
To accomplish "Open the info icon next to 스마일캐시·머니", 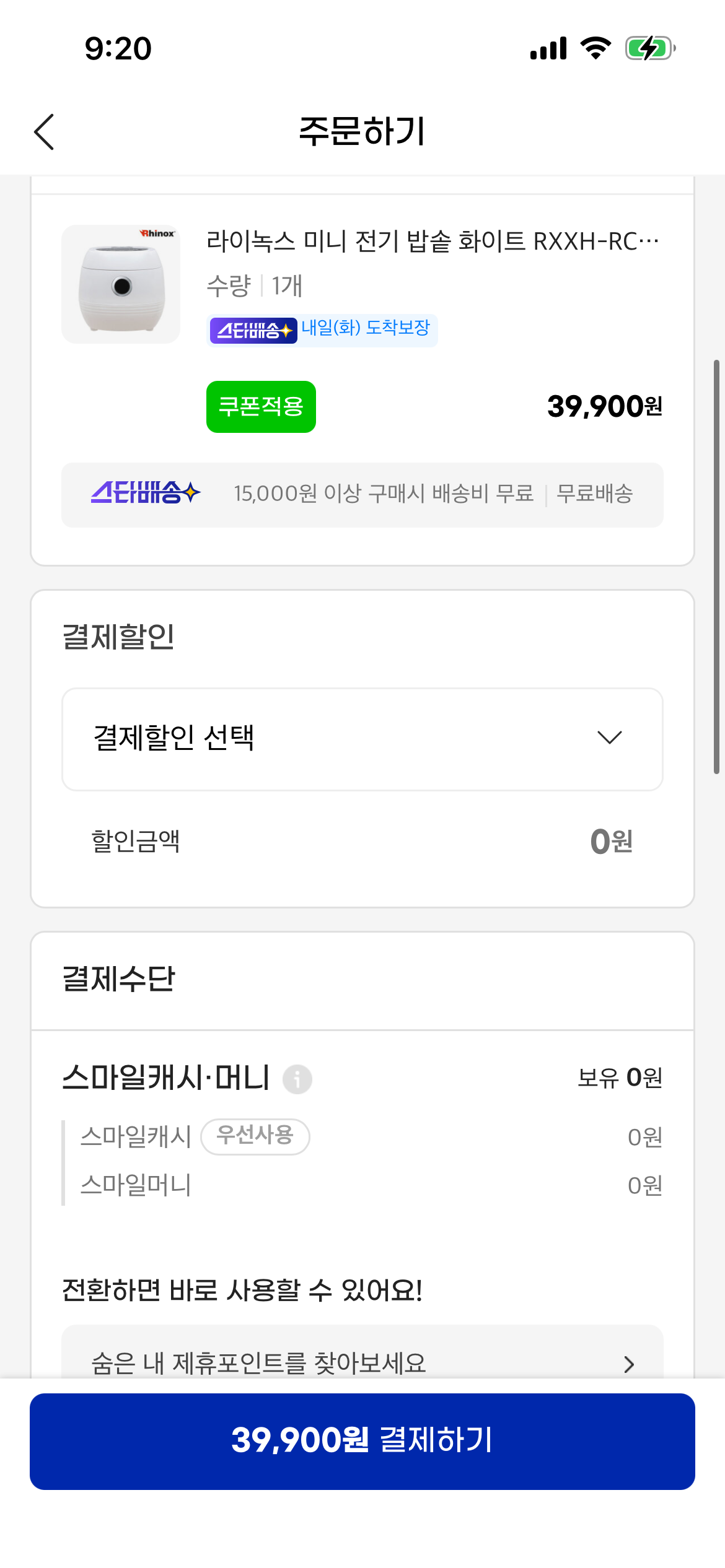I will (297, 1079).
